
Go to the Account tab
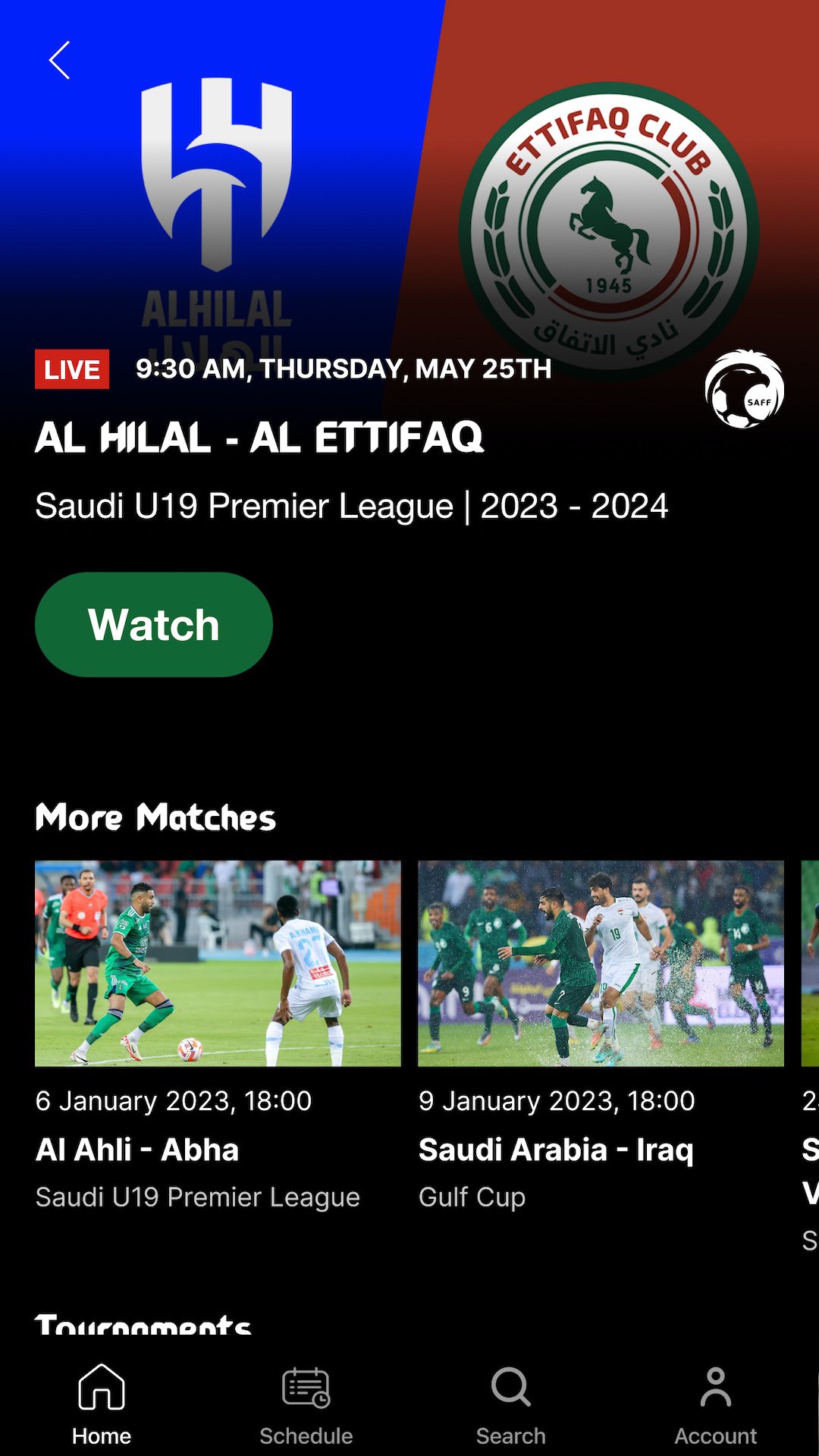point(716,1404)
